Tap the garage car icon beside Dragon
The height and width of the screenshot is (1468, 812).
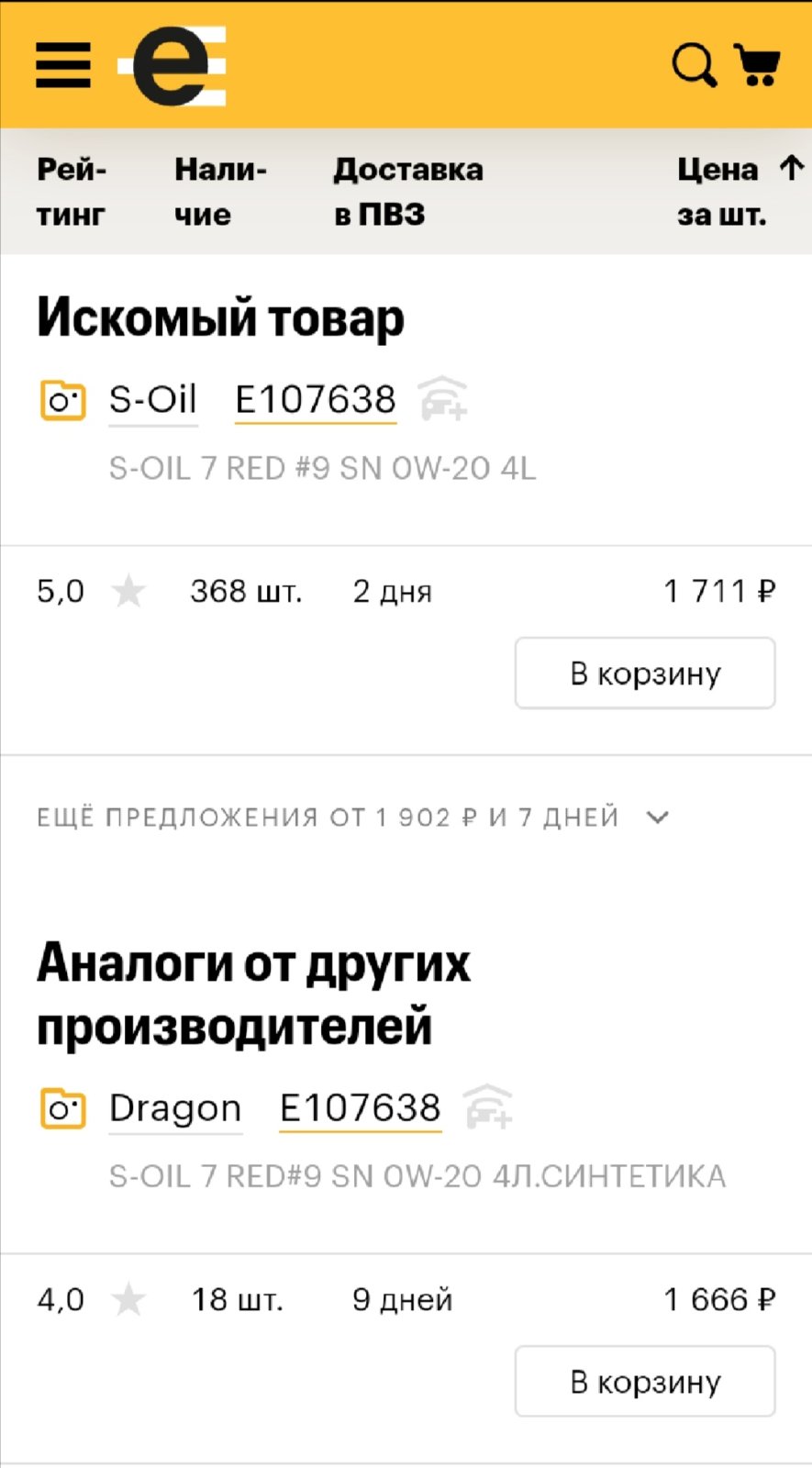pos(488,1107)
